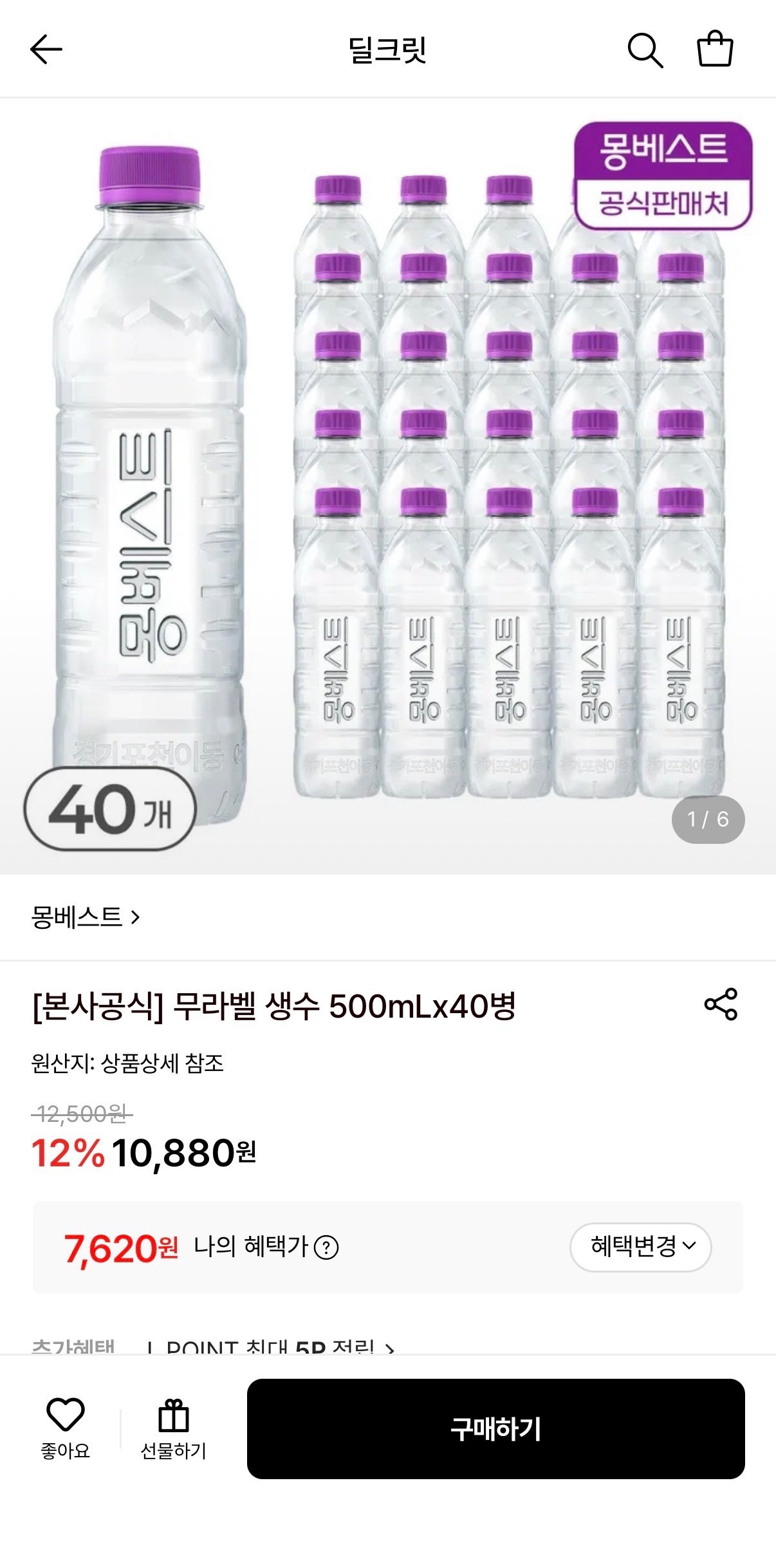Open the 몽베스트 brand link

point(86,917)
